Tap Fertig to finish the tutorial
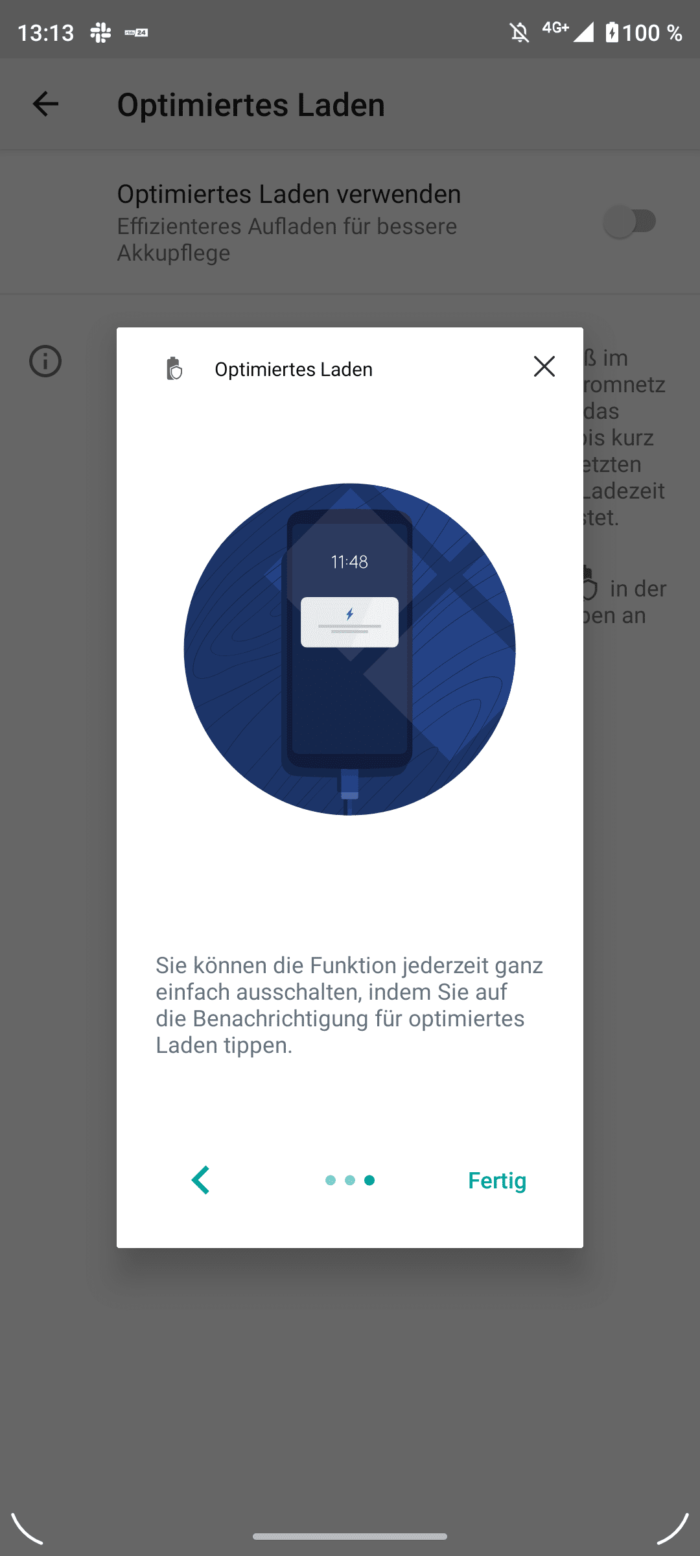The width and height of the screenshot is (700, 1556). point(497,1180)
